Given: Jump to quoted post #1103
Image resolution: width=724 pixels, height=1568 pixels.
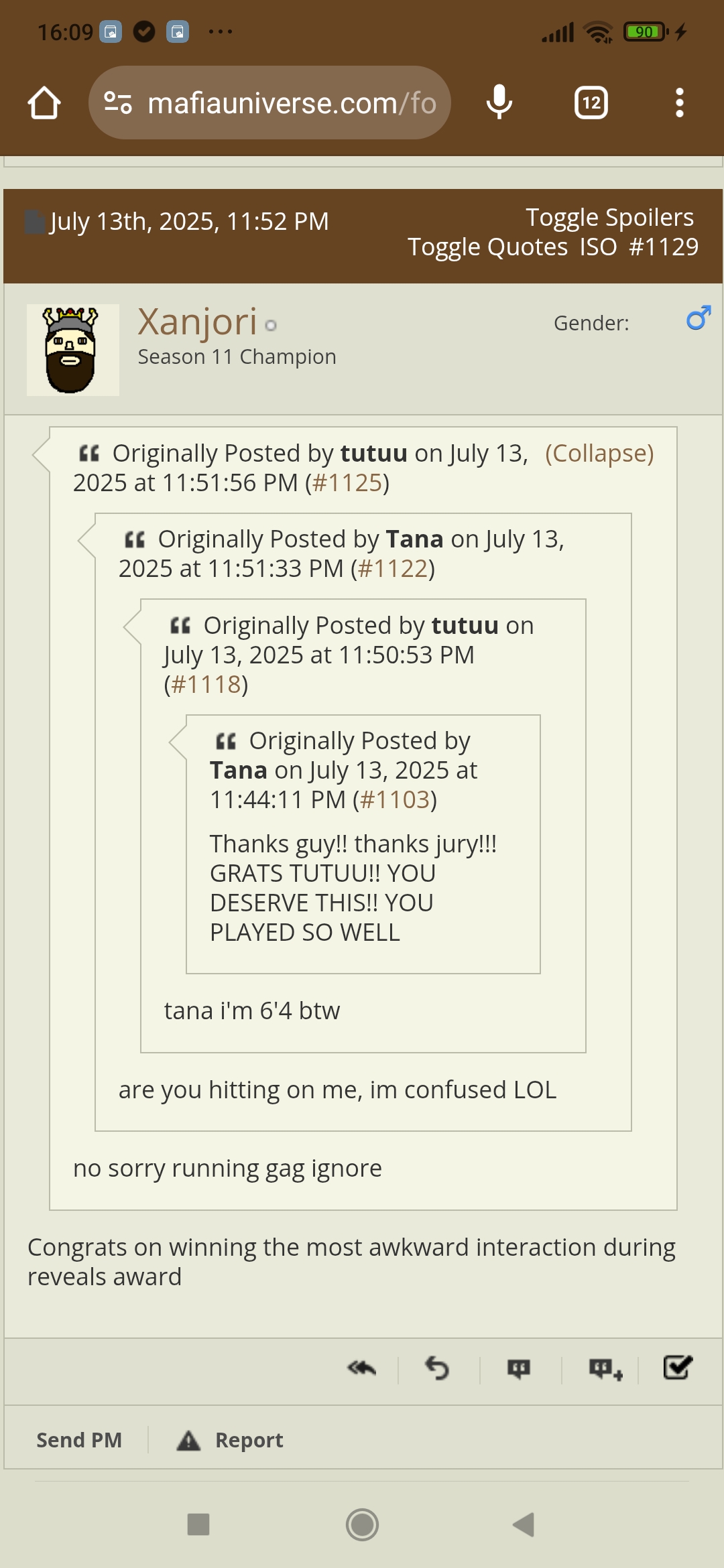Looking at the screenshot, I should [395, 800].
